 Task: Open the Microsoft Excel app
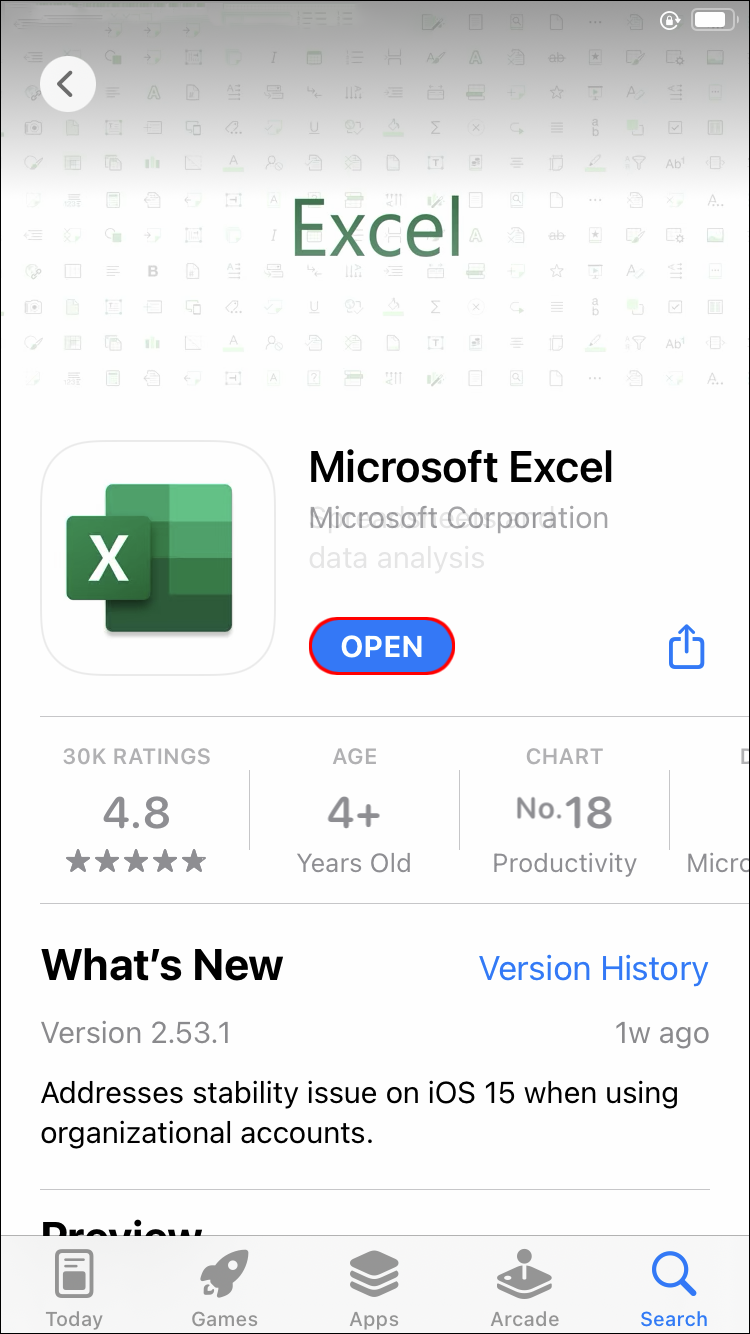pyautogui.click(x=382, y=647)
